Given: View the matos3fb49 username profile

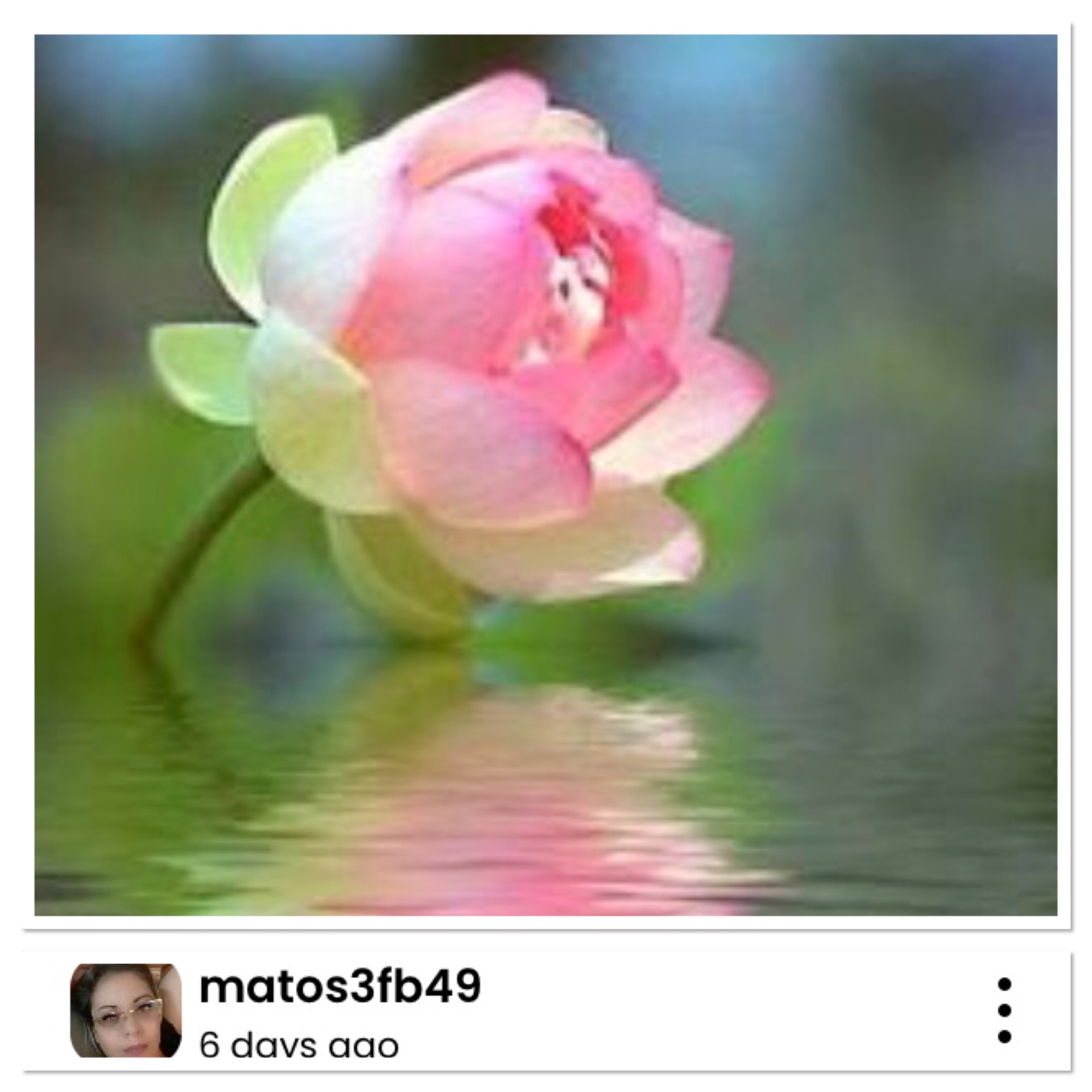Looking at the screenshot, I should [340, 987].
